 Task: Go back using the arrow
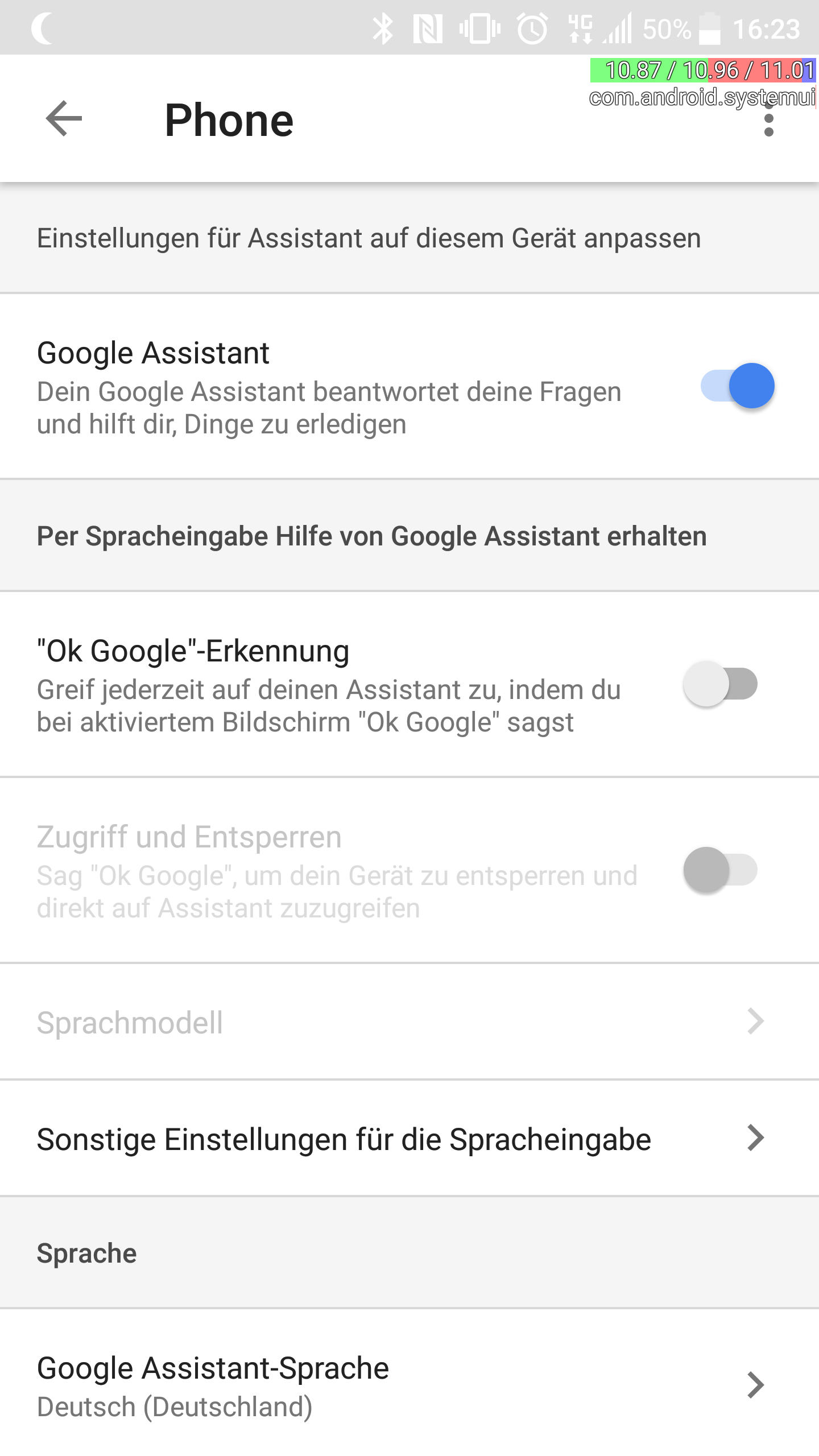pyautogui.click(x=64, y=119)
